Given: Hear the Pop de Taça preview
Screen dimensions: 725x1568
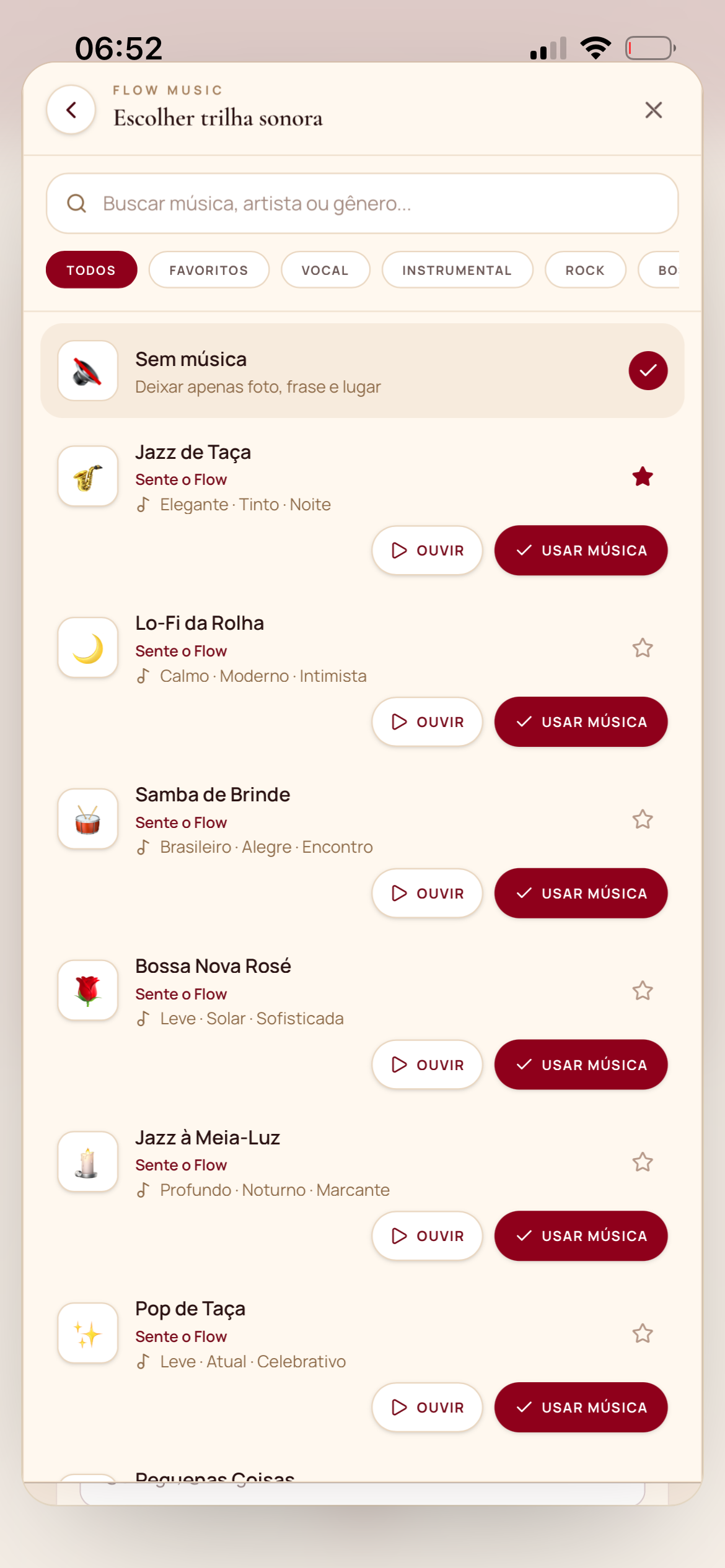Looking at the screenshot, I should click(x=427, y=1408).
